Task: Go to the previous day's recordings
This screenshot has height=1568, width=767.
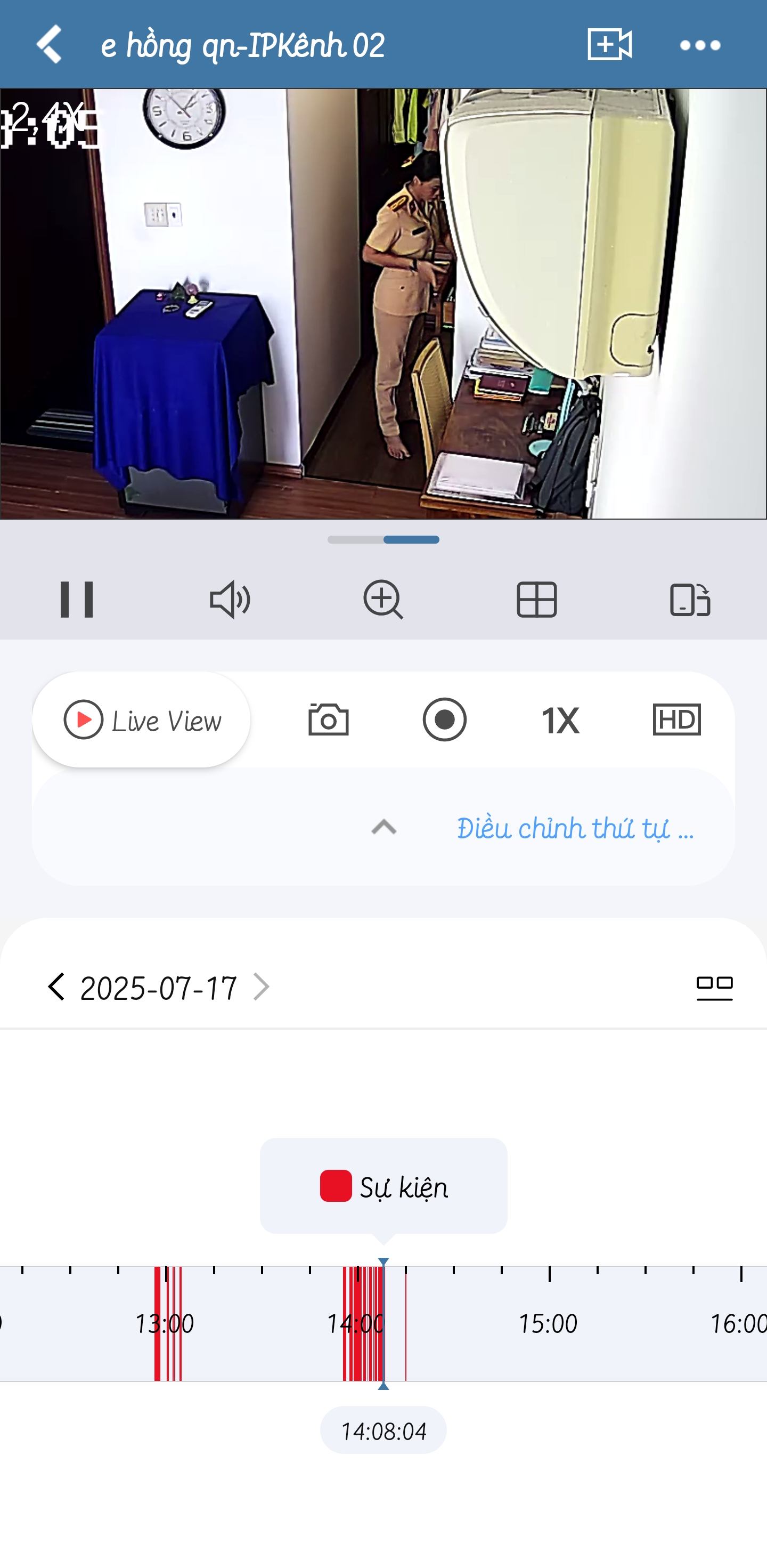Action: click(x=56, y=987)
